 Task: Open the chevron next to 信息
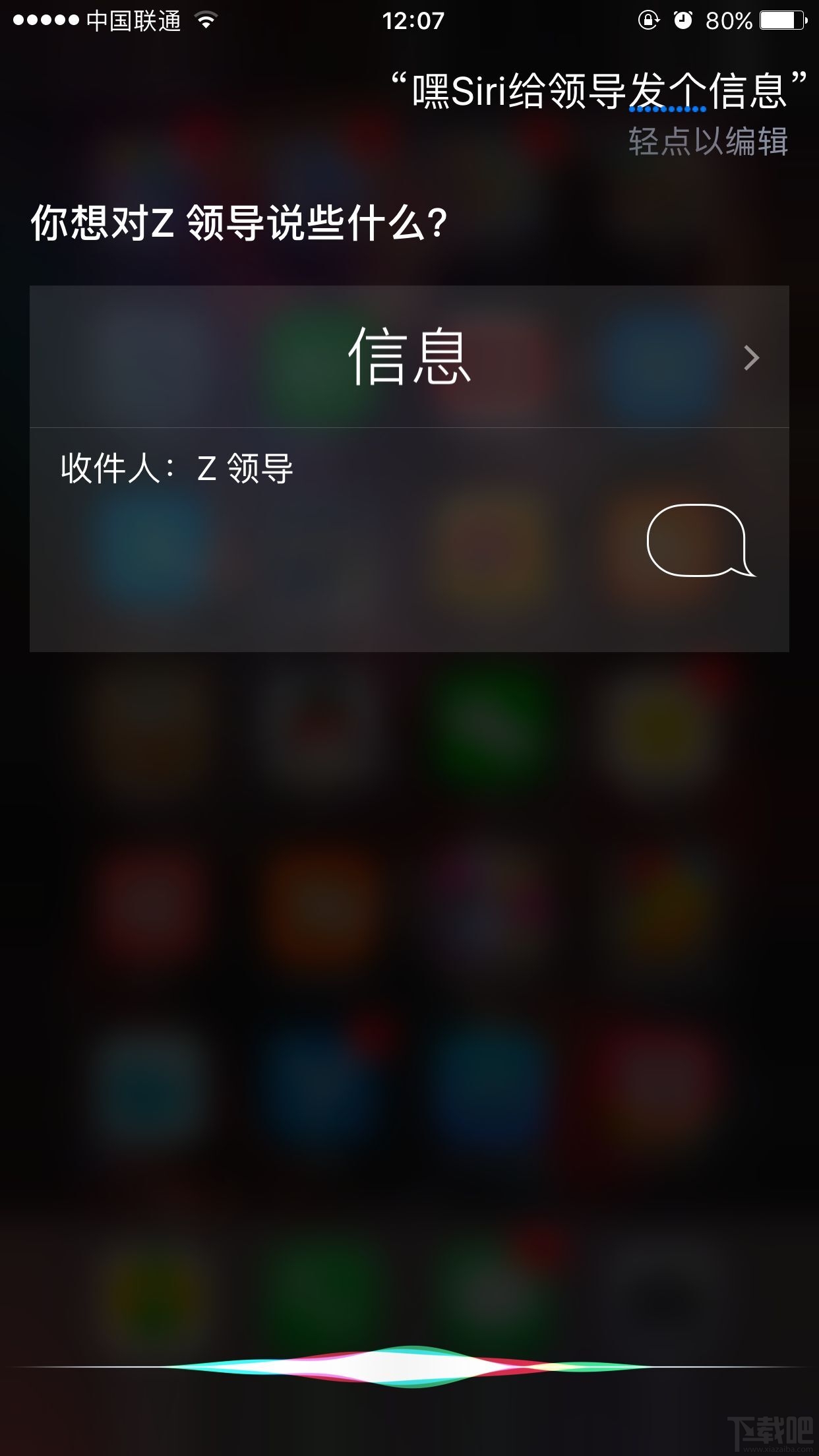coord(752,358)
